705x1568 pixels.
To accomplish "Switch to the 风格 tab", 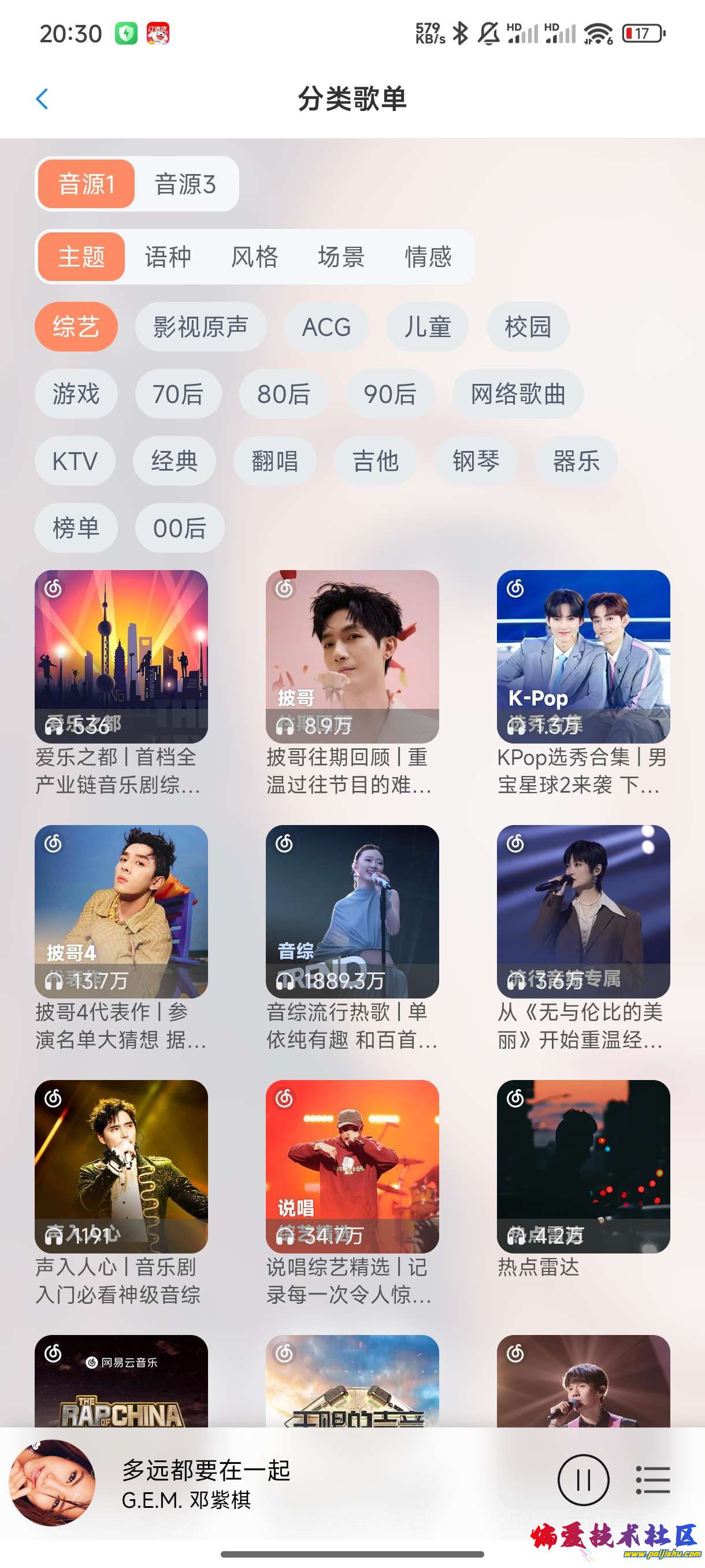I will (254, 256).
